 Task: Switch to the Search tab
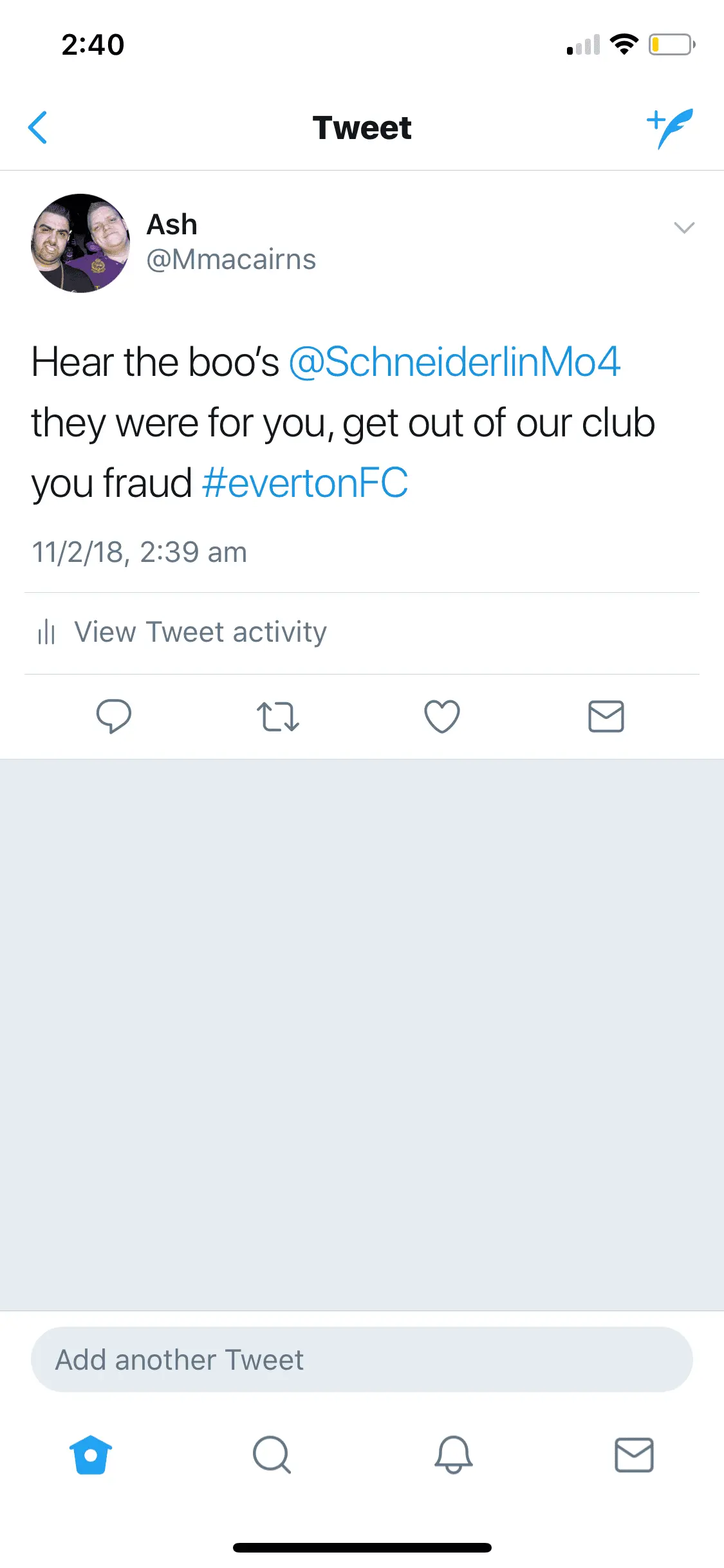pos(272,1455)
